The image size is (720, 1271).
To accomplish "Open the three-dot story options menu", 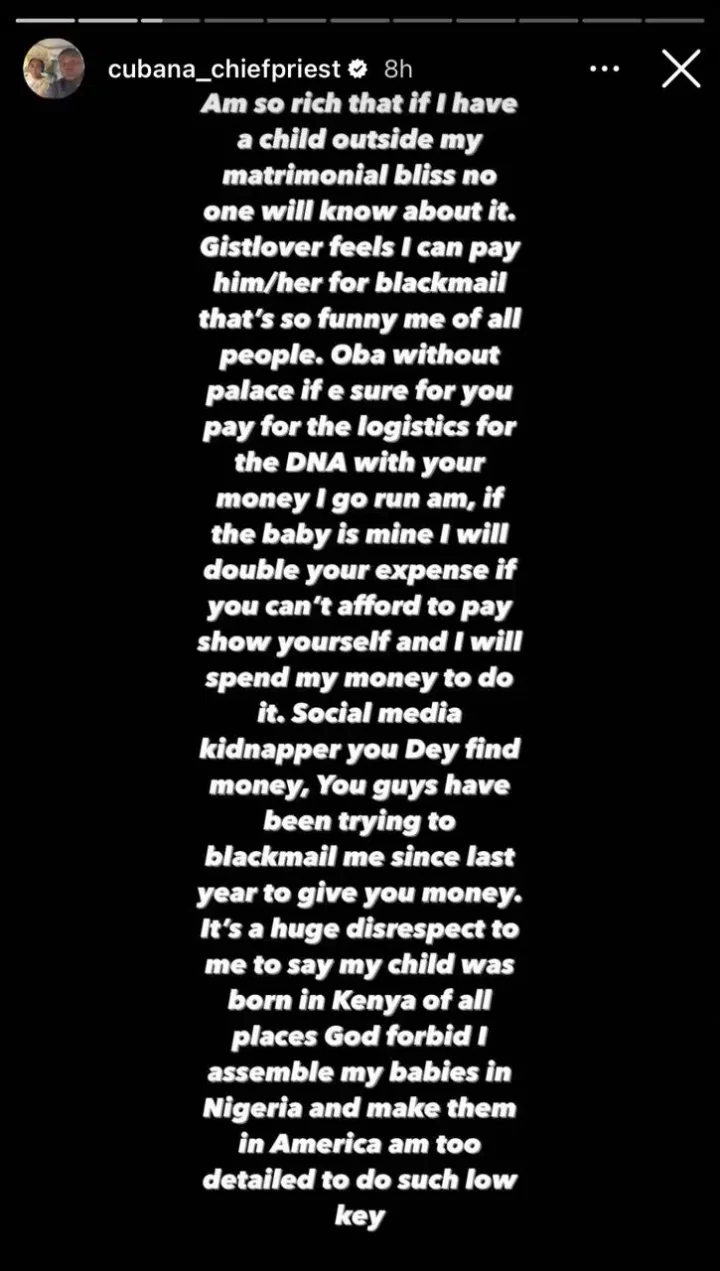I will [x=605, y=69].
